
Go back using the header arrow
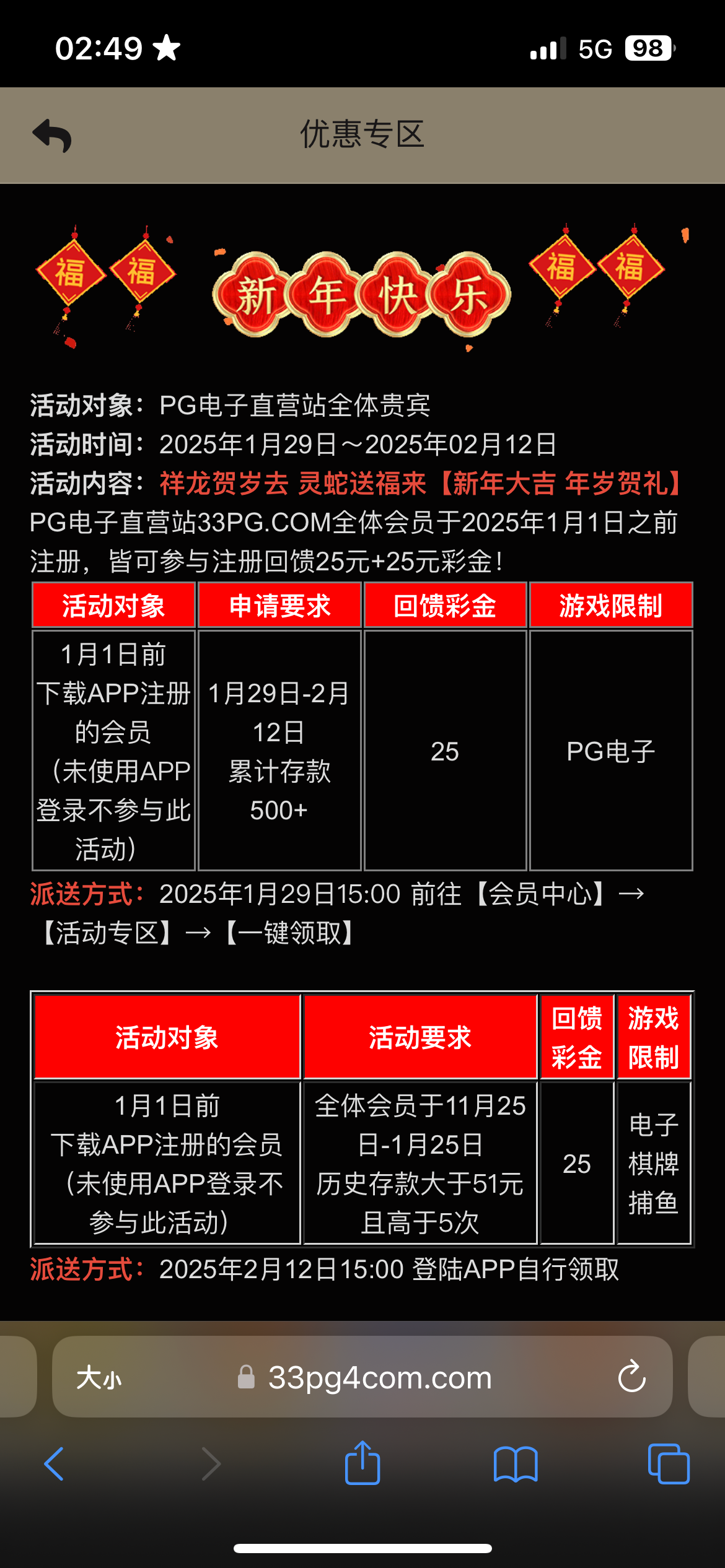53,135
